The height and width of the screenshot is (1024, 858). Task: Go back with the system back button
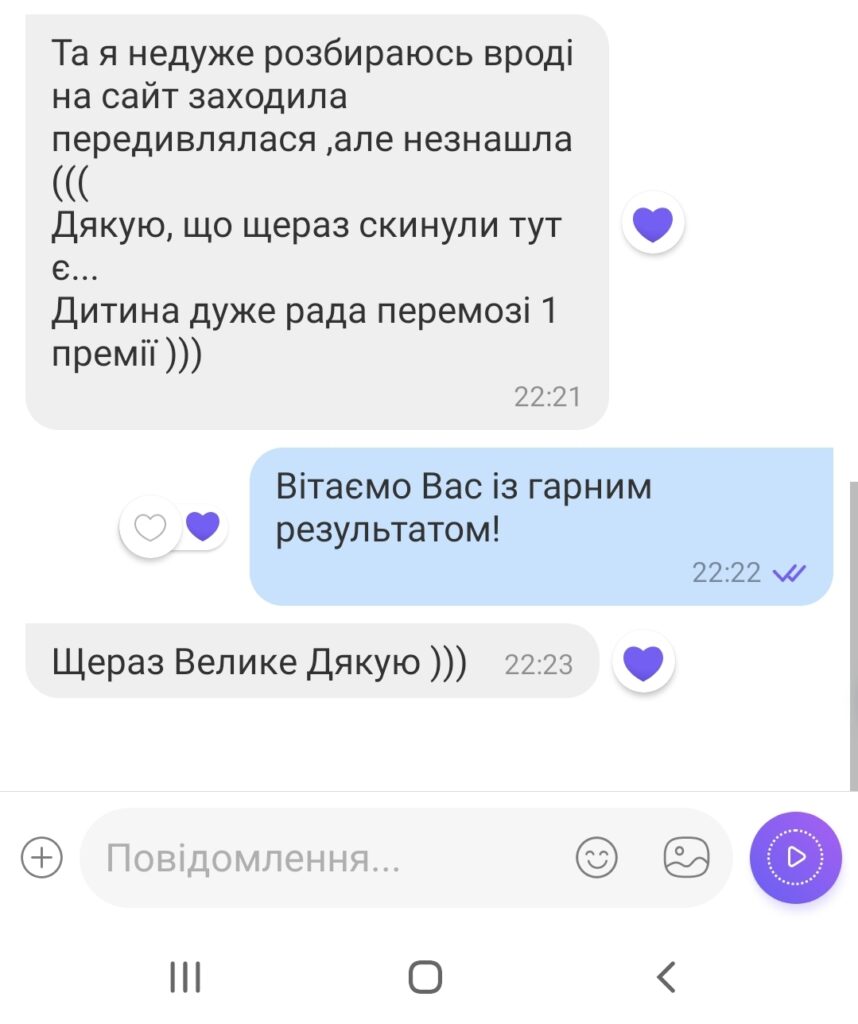click(666, 976)
